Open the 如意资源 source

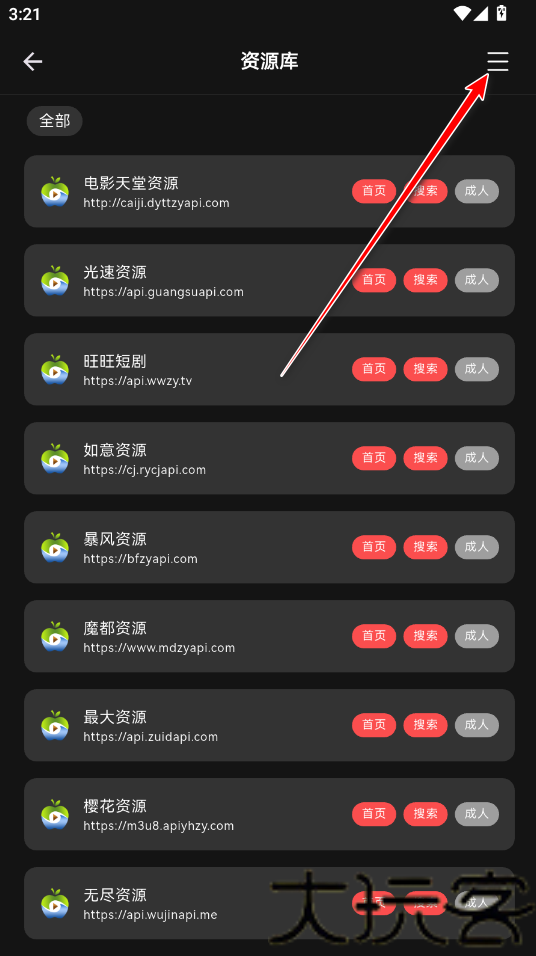[269, 458]
